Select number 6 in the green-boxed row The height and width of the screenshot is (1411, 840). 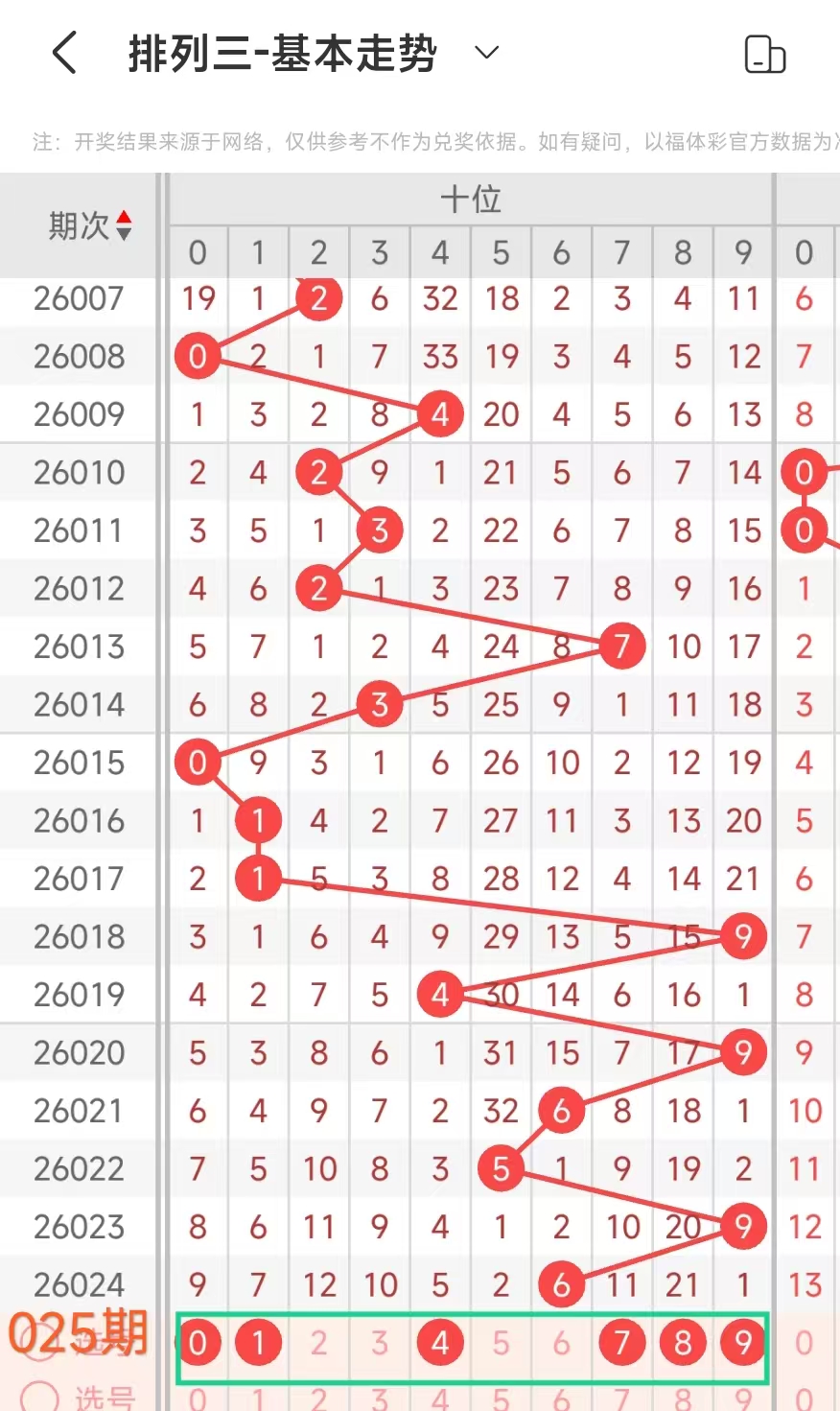coord(561,1343)
